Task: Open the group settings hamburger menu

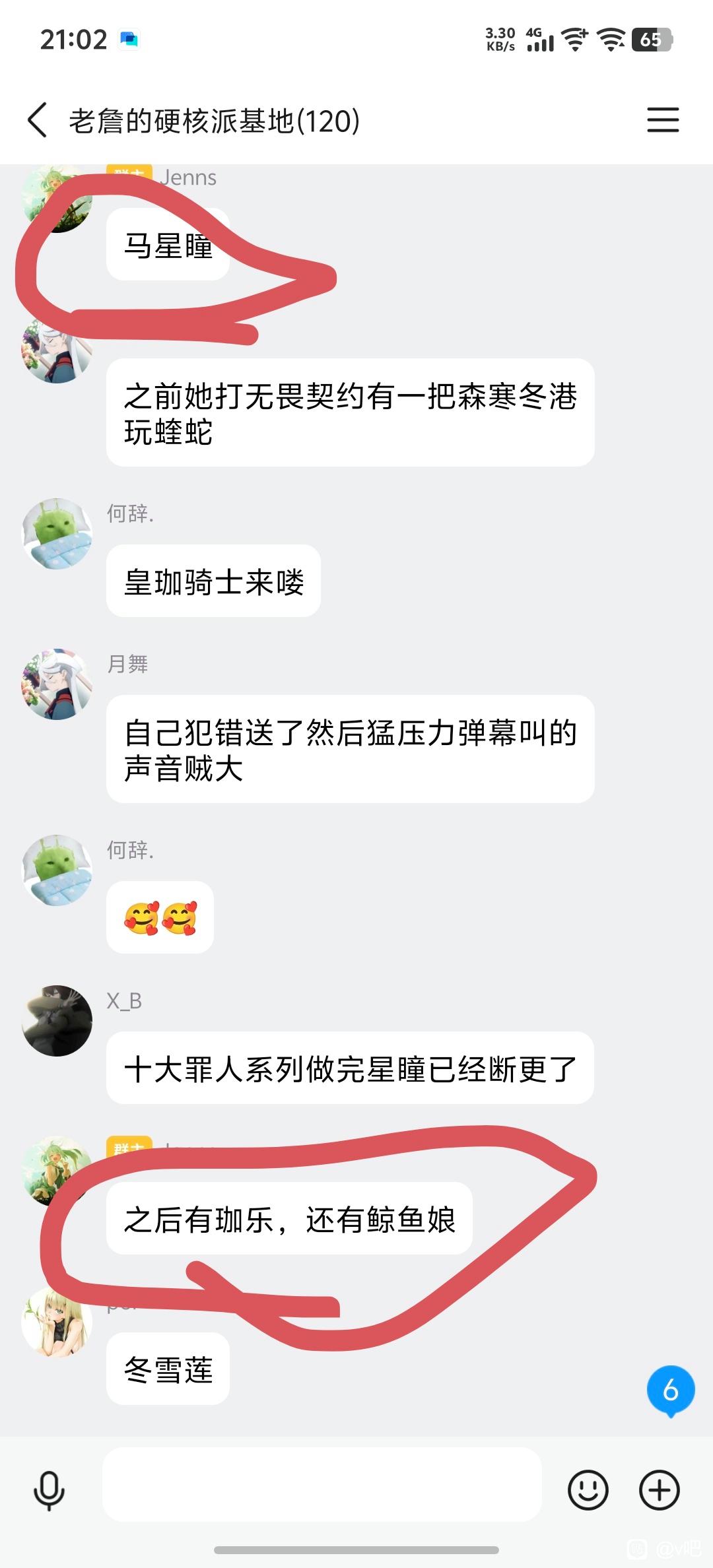Action: (x=662, y=120)
